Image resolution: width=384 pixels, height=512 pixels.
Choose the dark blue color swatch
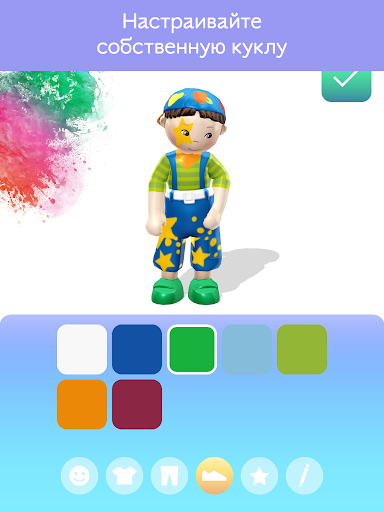(x=137, y=349)
